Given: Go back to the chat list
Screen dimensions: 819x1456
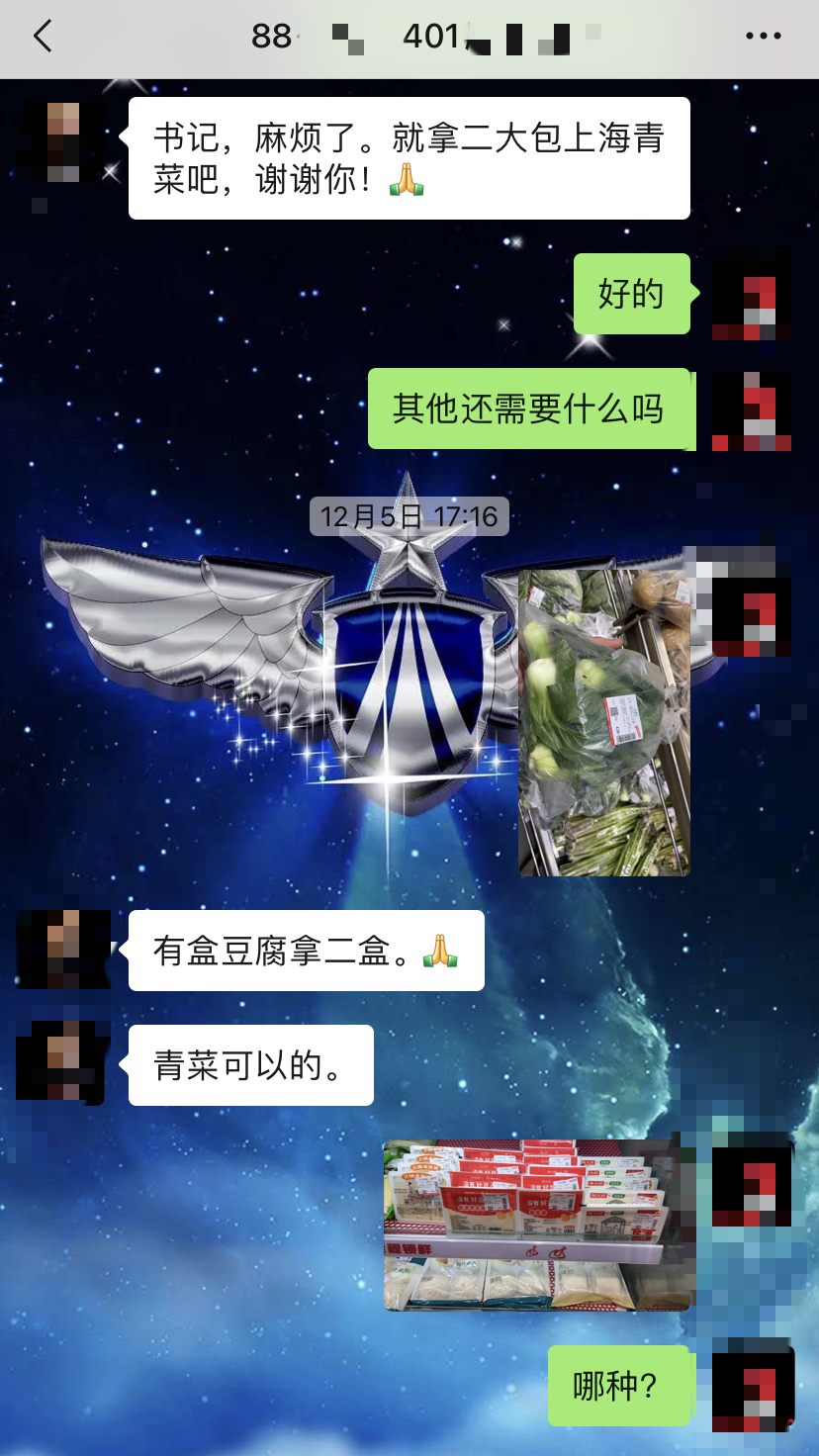Looking at the screenshot, I should 43,38.
